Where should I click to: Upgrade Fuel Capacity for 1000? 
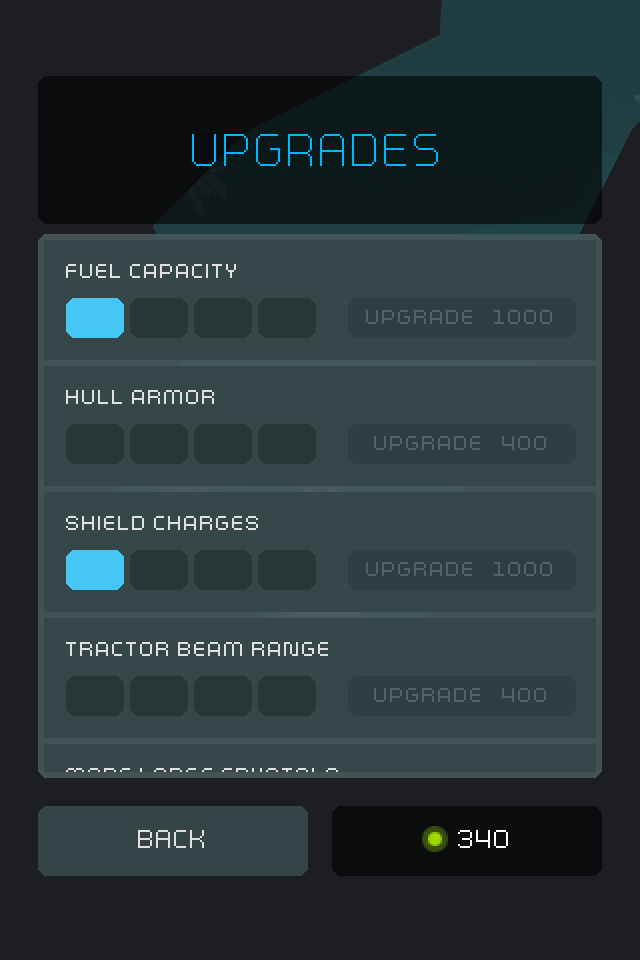[x=461, y=318]
